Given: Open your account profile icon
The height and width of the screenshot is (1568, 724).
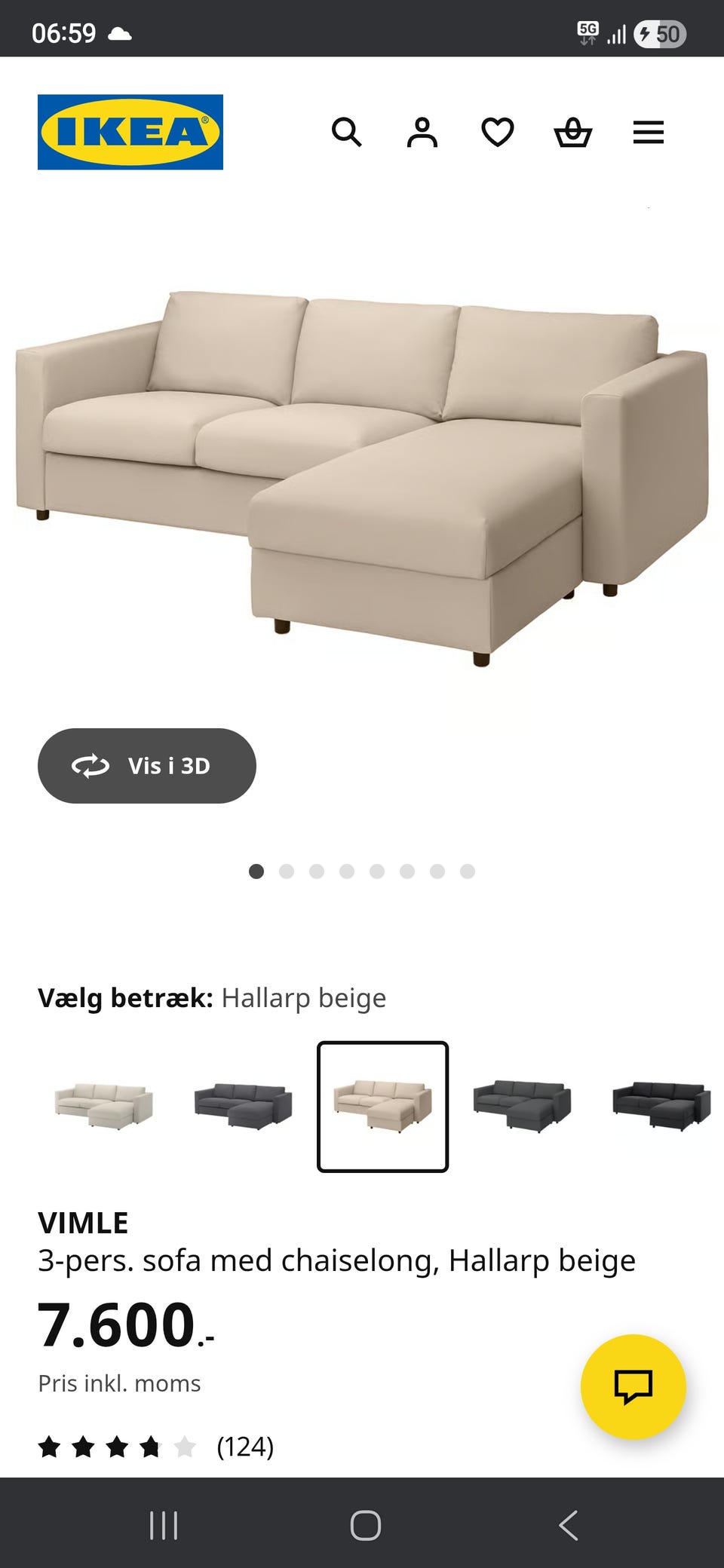Looking at the screenshot, I should (x=423, y=133).
